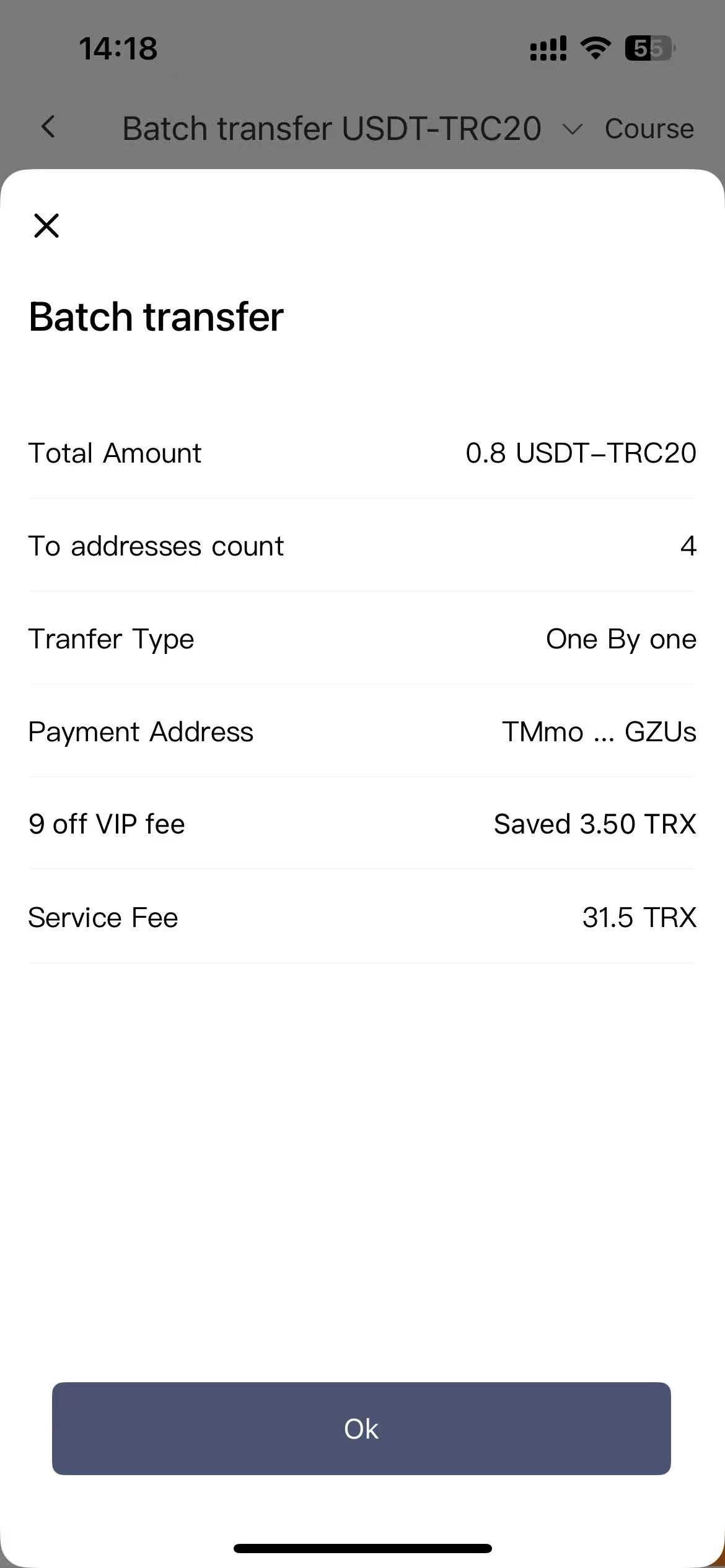Change Transfer Type from One By one
The height and width of the screenshot is (1568, 725).
(620, 638)
